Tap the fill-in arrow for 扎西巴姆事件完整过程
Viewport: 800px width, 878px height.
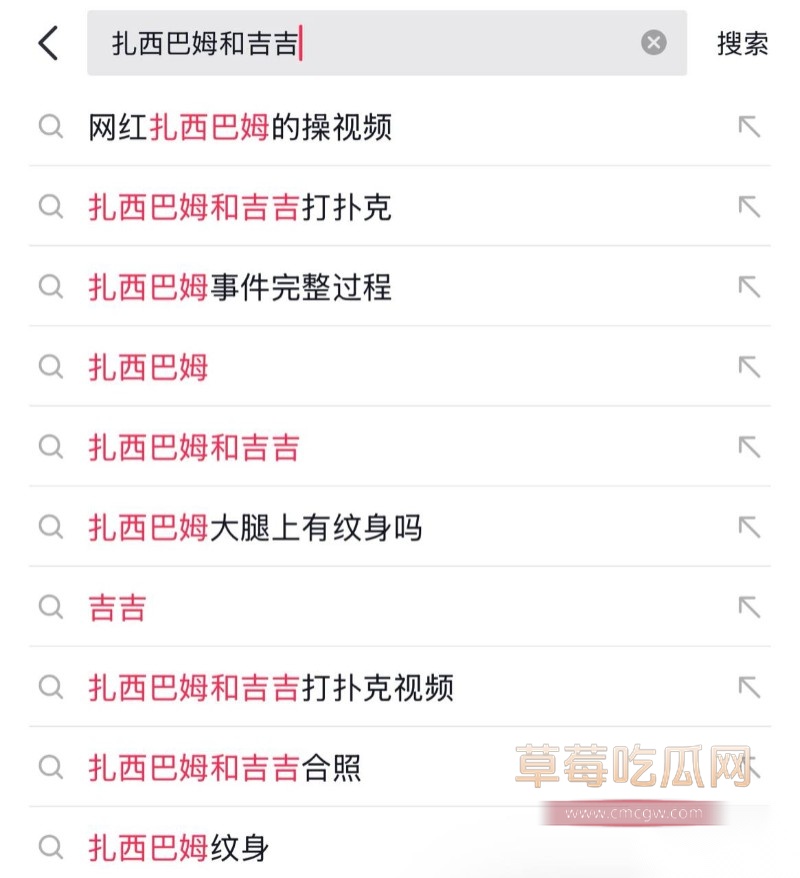[x=749, y=287]
